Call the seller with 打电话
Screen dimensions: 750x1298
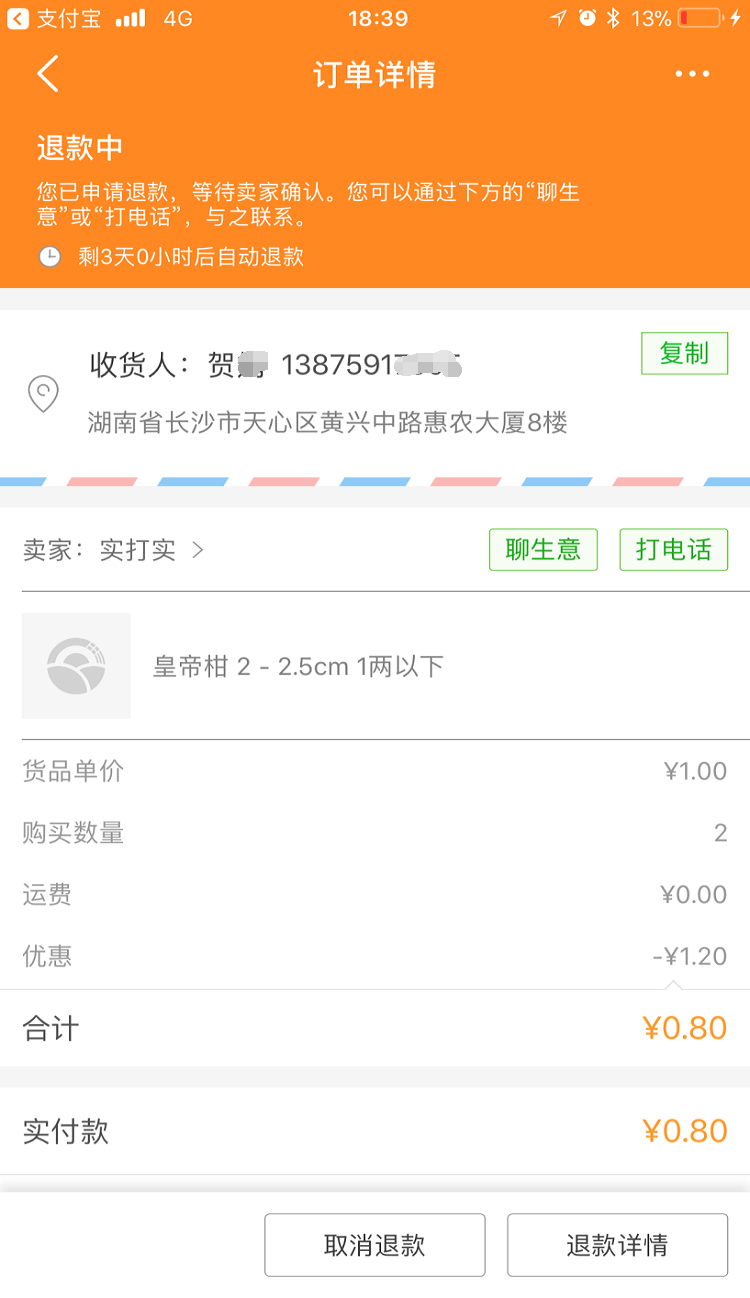(673, 550)
